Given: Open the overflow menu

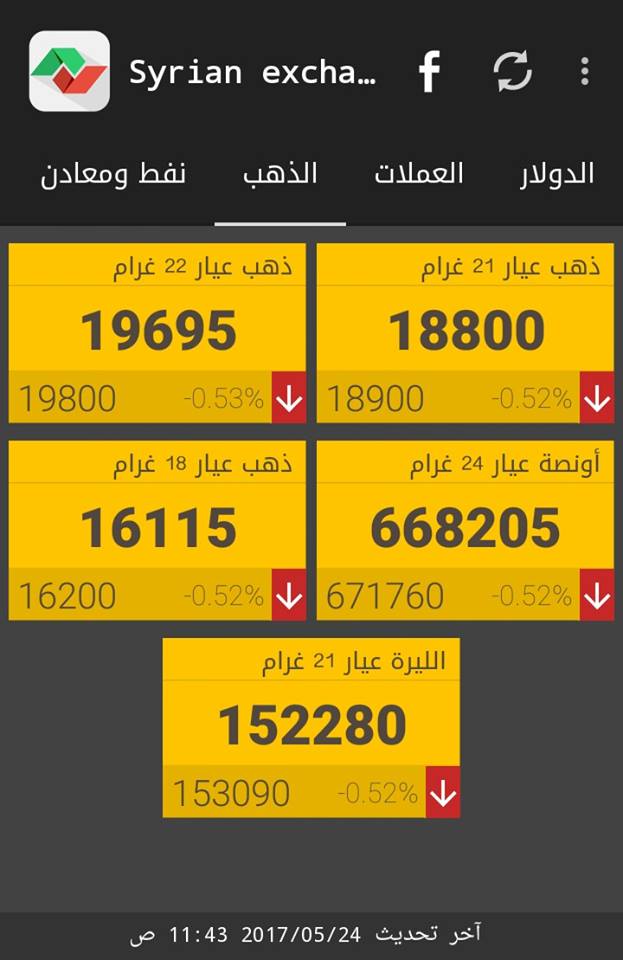Looking at the screenshot, I should (584, 72).
